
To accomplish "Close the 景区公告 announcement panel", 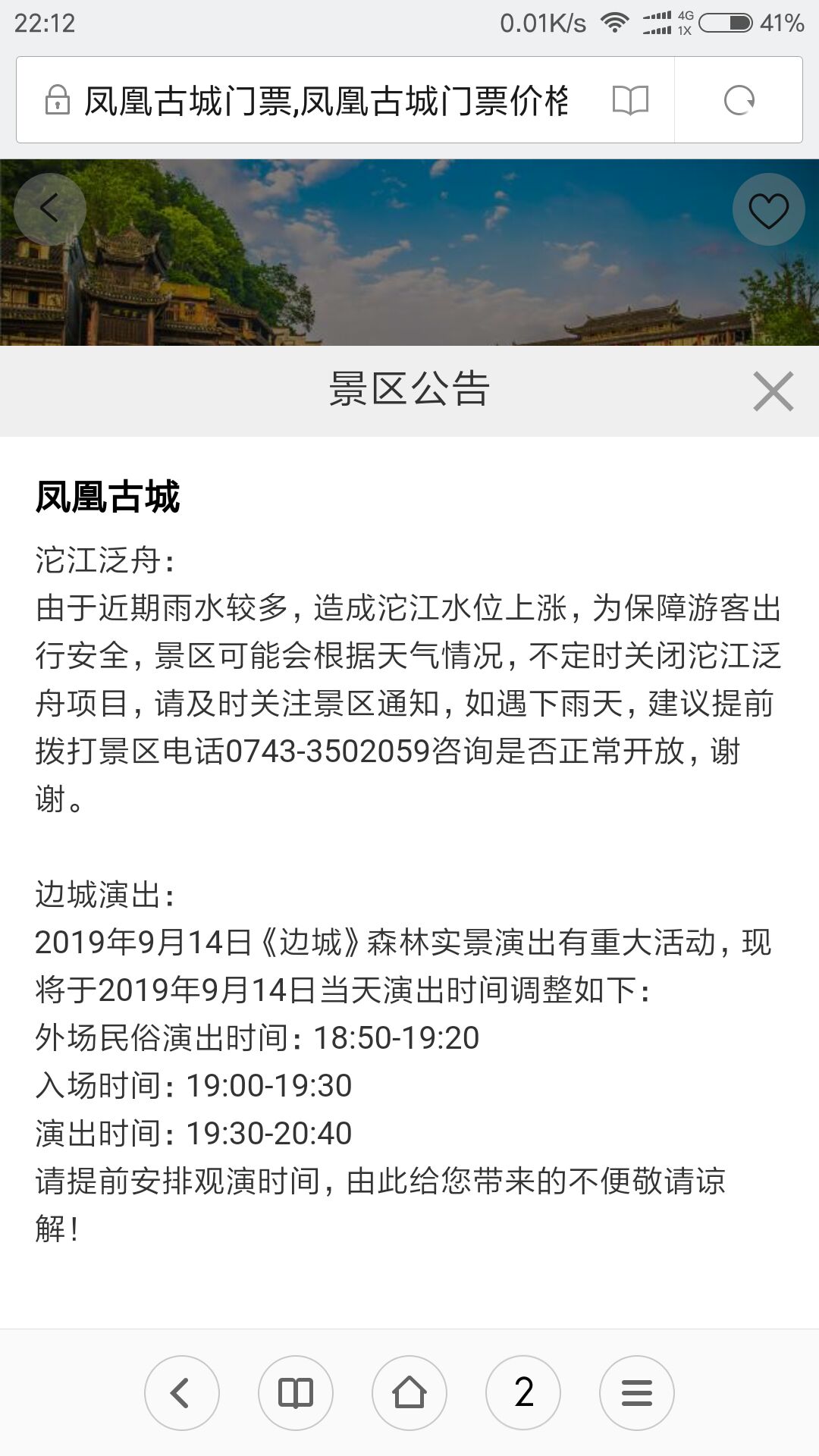I will pyautogui.click(x=773, y=391).
